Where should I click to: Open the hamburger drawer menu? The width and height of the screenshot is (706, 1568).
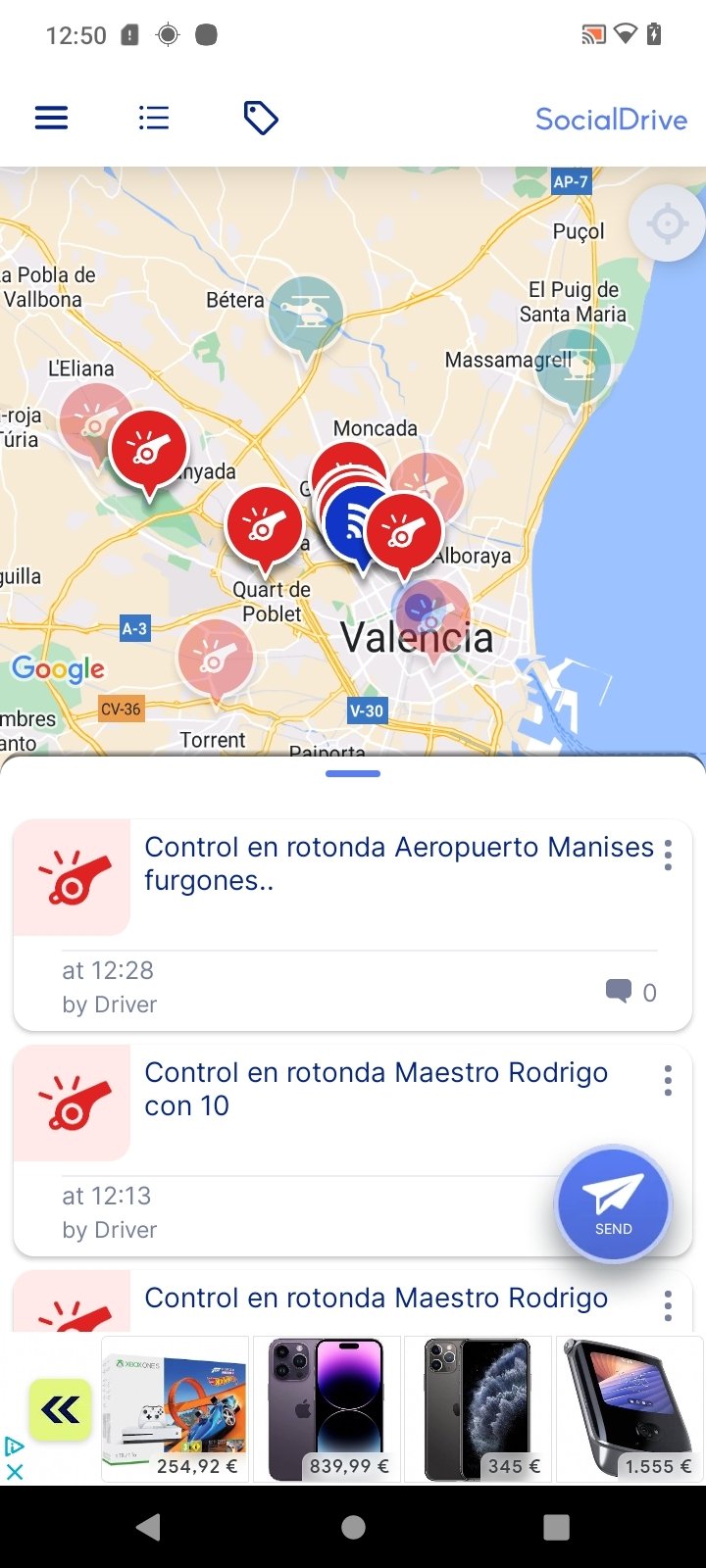coord(51,119)
